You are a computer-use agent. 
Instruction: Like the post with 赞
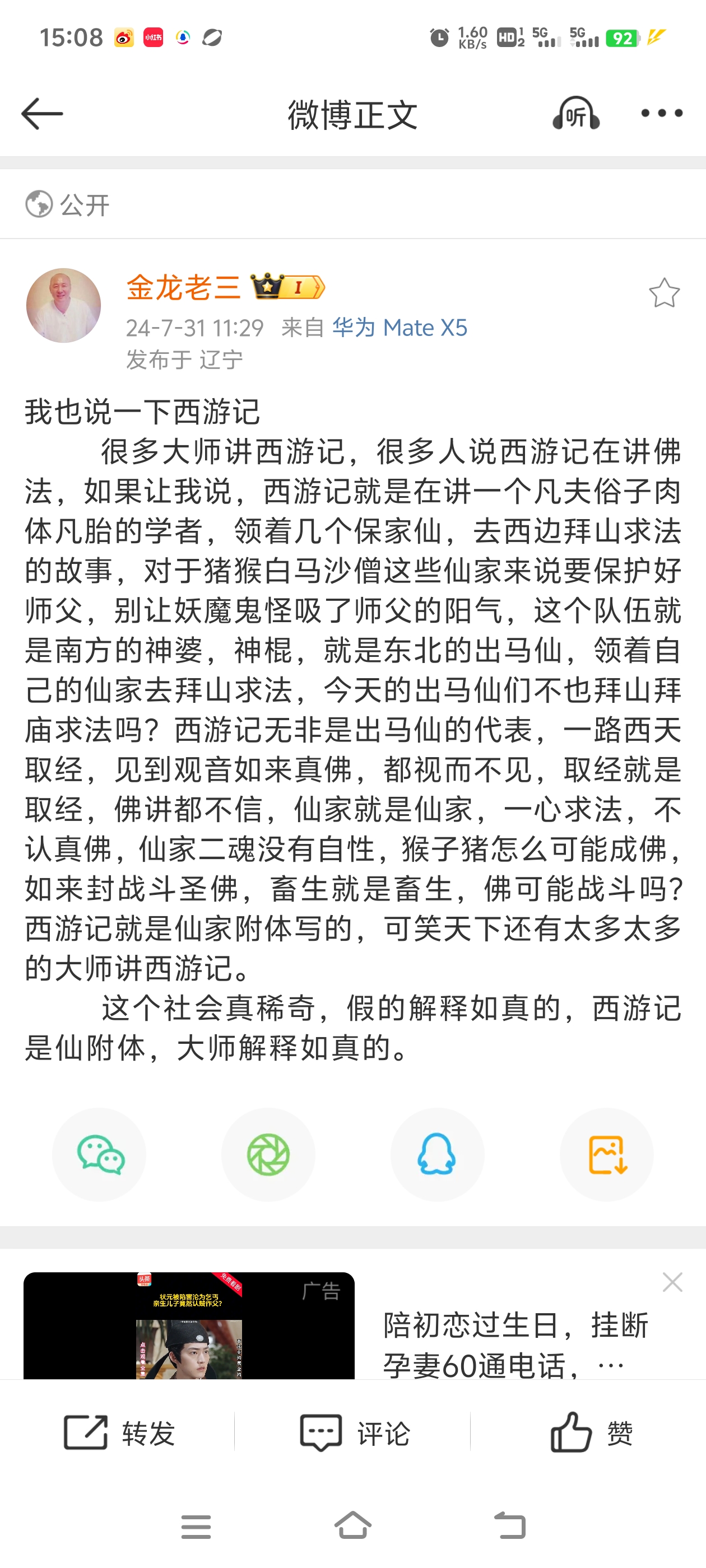click(592, 1432)
